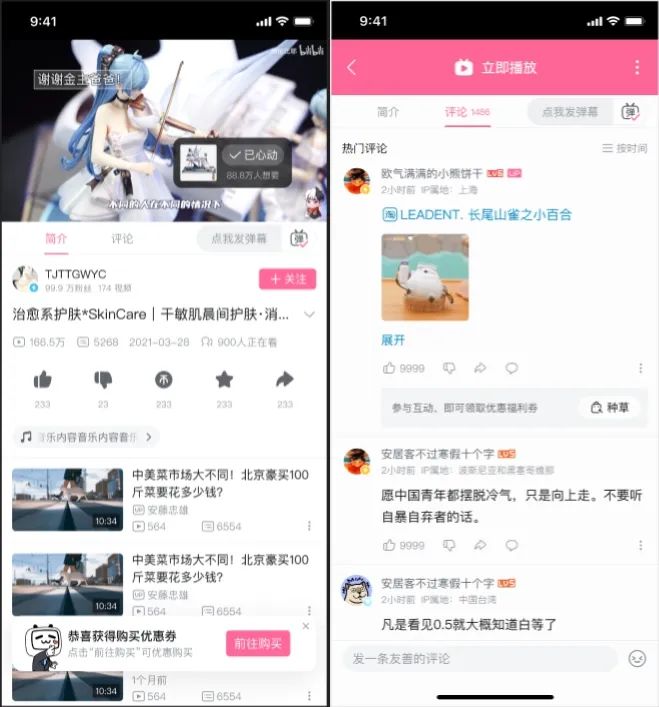This screenshot has height=707, width=659.
Task: Tap 前往购买 on the coupon banner
Action: point(257,644)
